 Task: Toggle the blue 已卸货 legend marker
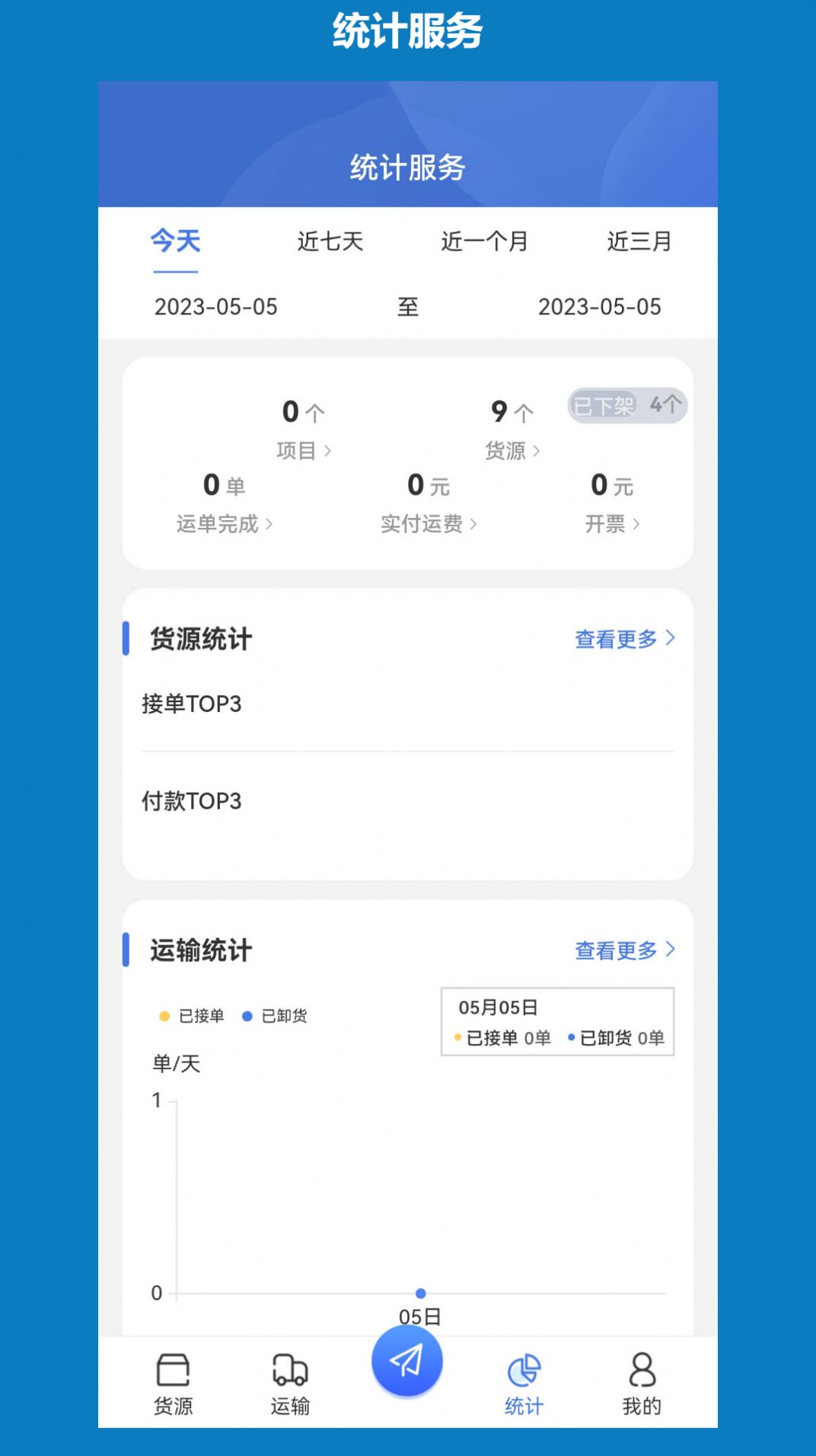click(245, 1014)
